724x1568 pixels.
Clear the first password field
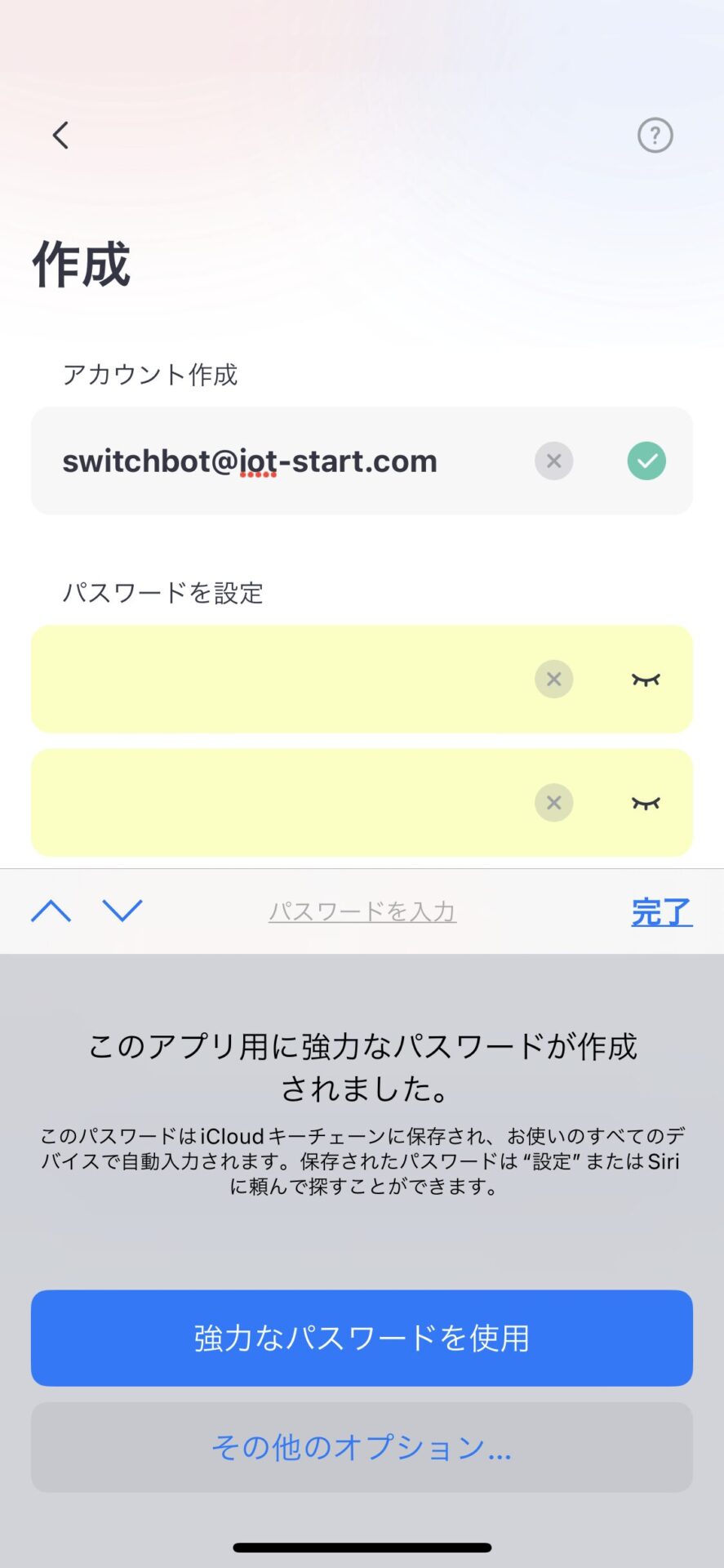tap(553, 679)
